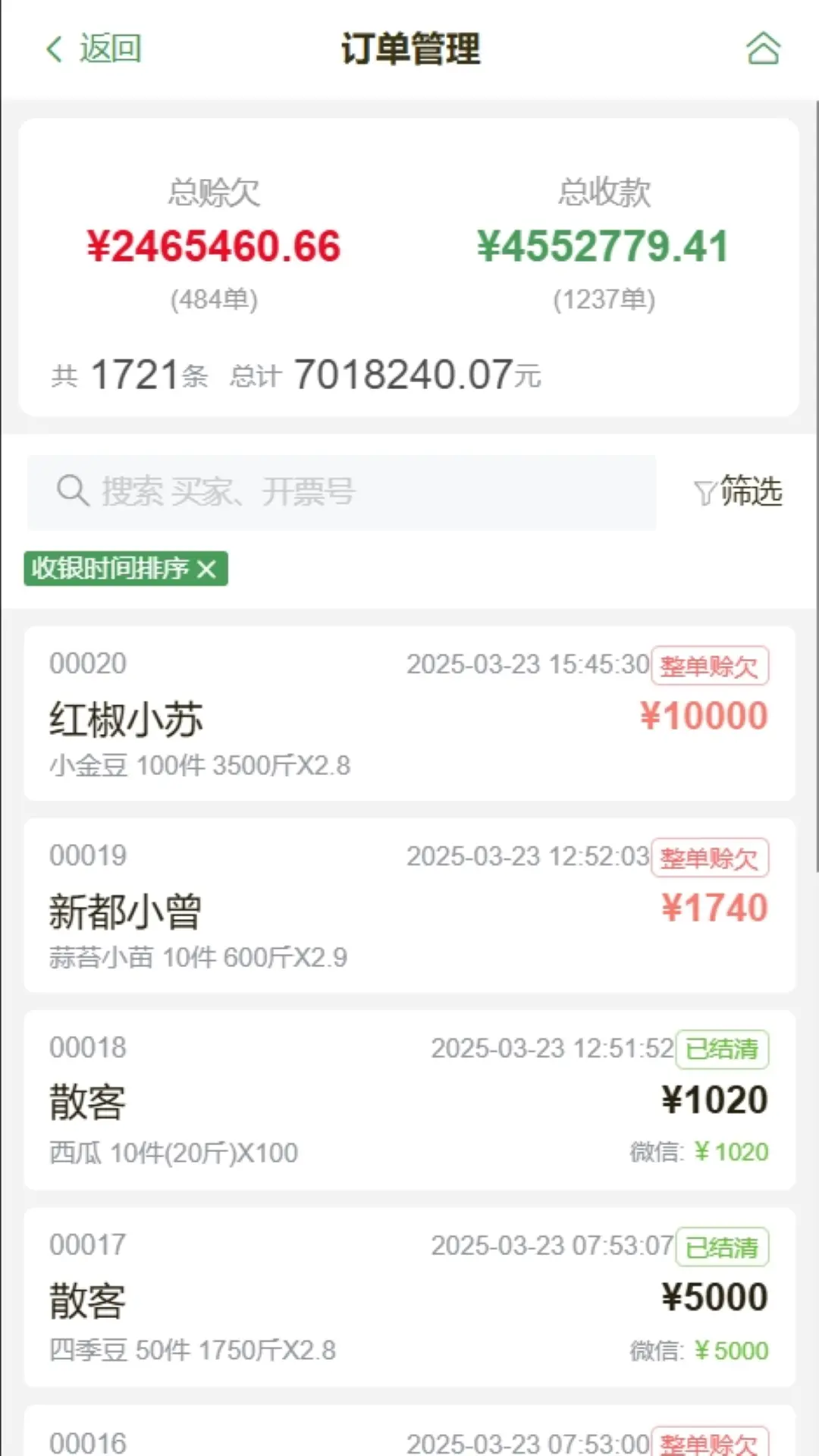
Task: View order 00019 from 新都小曾
Action: tap(409, 905)
